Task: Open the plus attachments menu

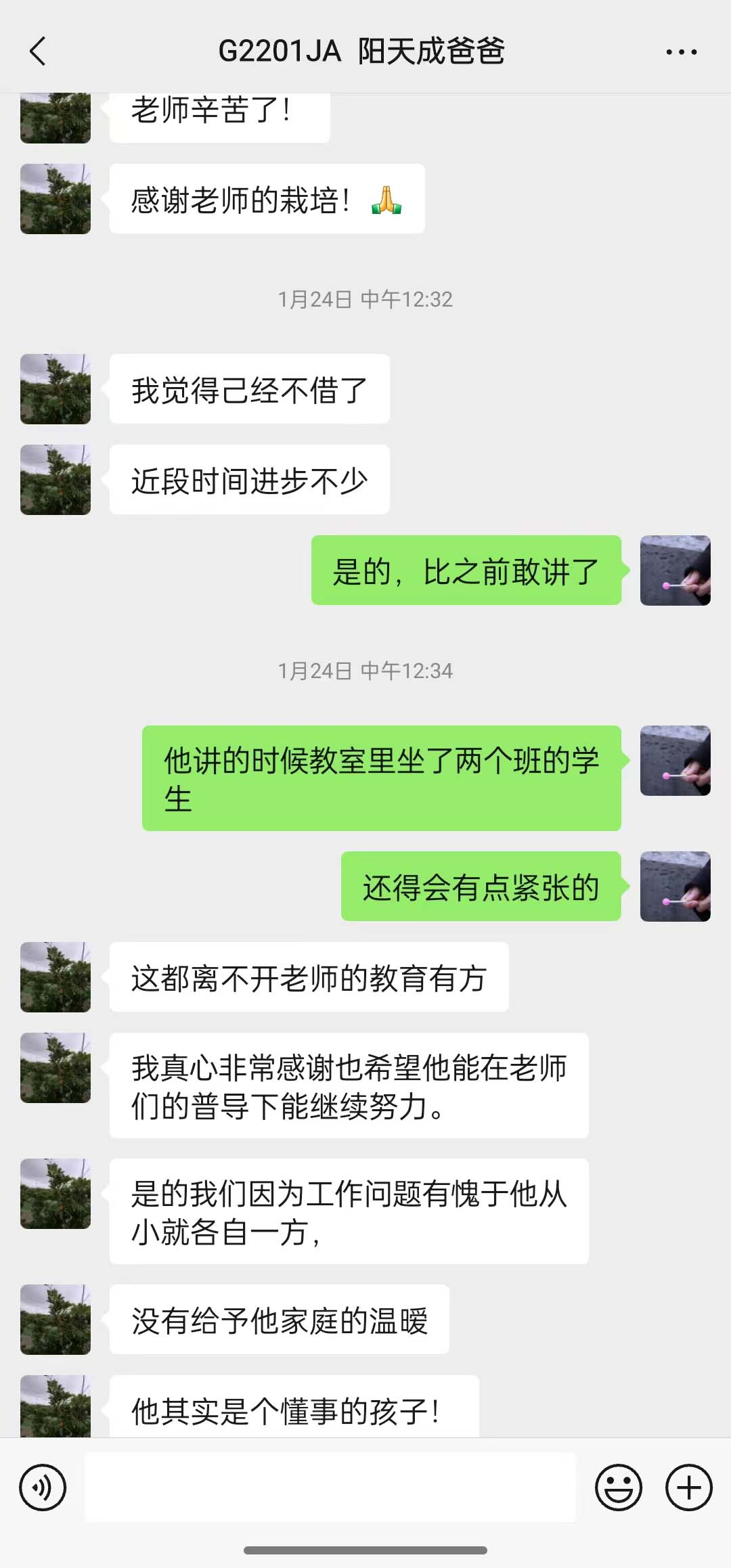Action: [x=688, y=1487]
